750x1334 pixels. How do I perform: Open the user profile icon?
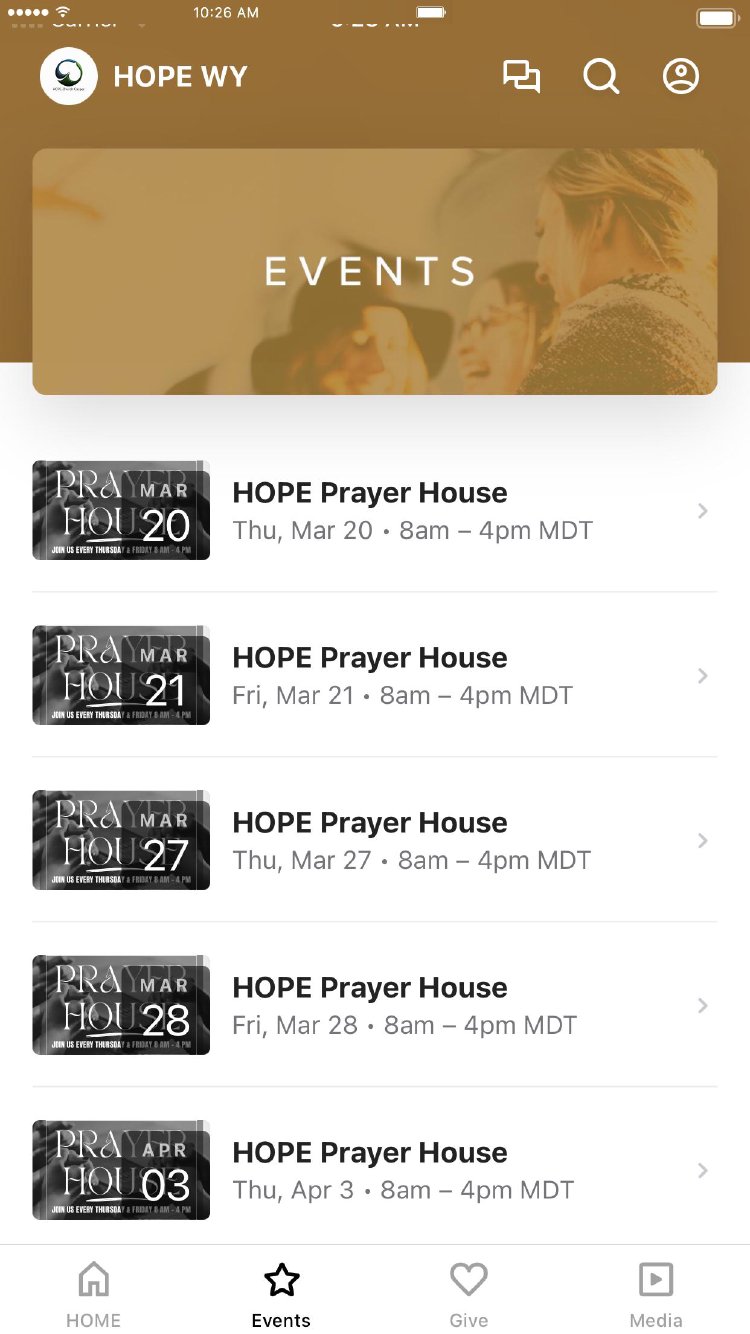click(681, 77)
